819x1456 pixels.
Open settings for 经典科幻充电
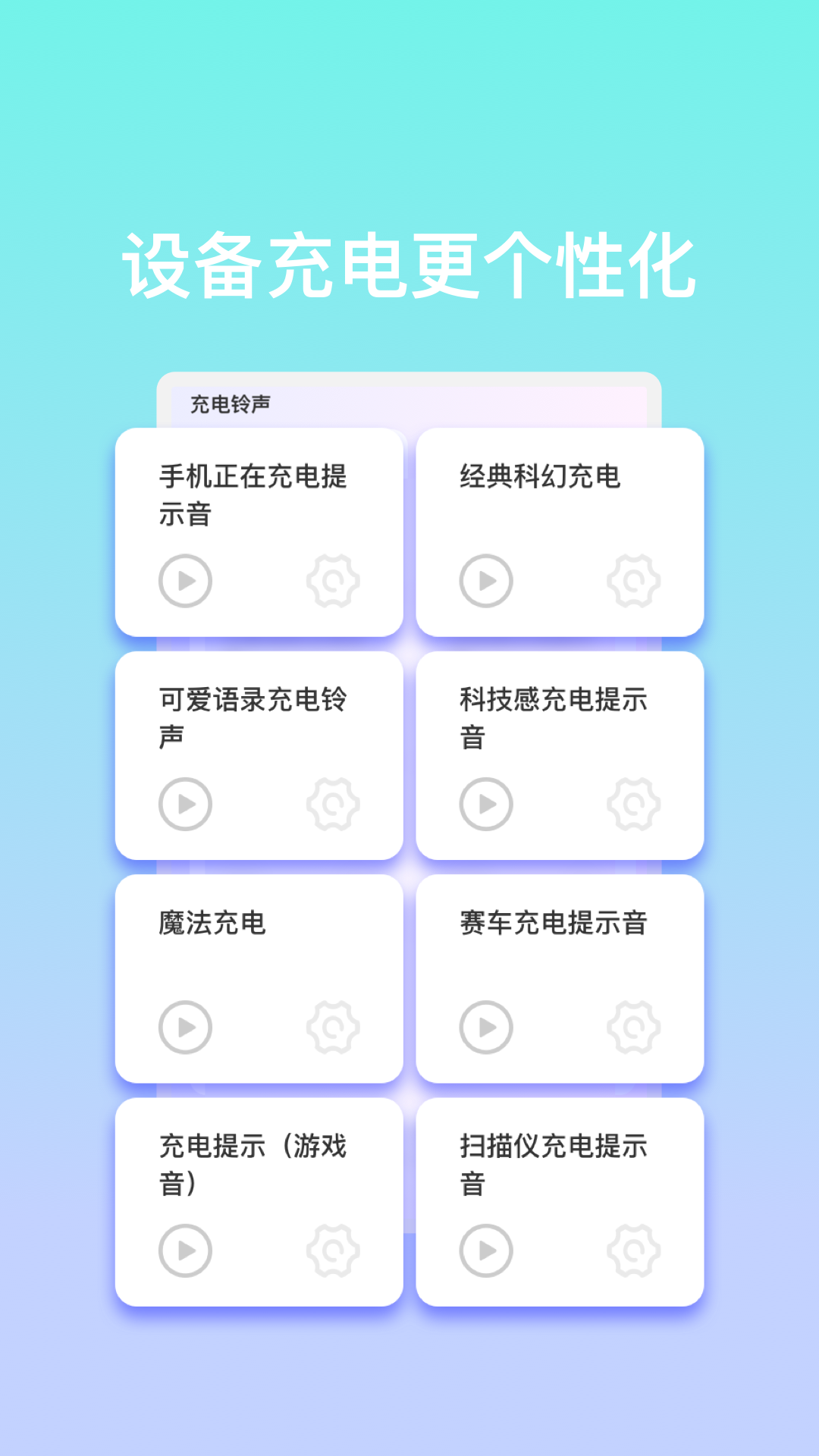click(635, 581)
